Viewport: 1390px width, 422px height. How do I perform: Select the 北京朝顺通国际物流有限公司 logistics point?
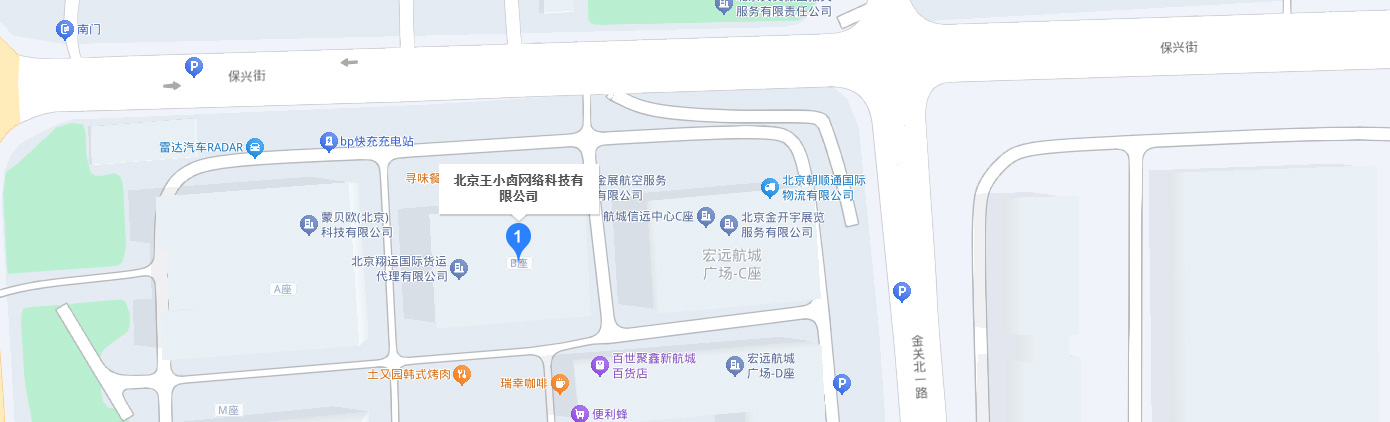(x=769, y=187)
